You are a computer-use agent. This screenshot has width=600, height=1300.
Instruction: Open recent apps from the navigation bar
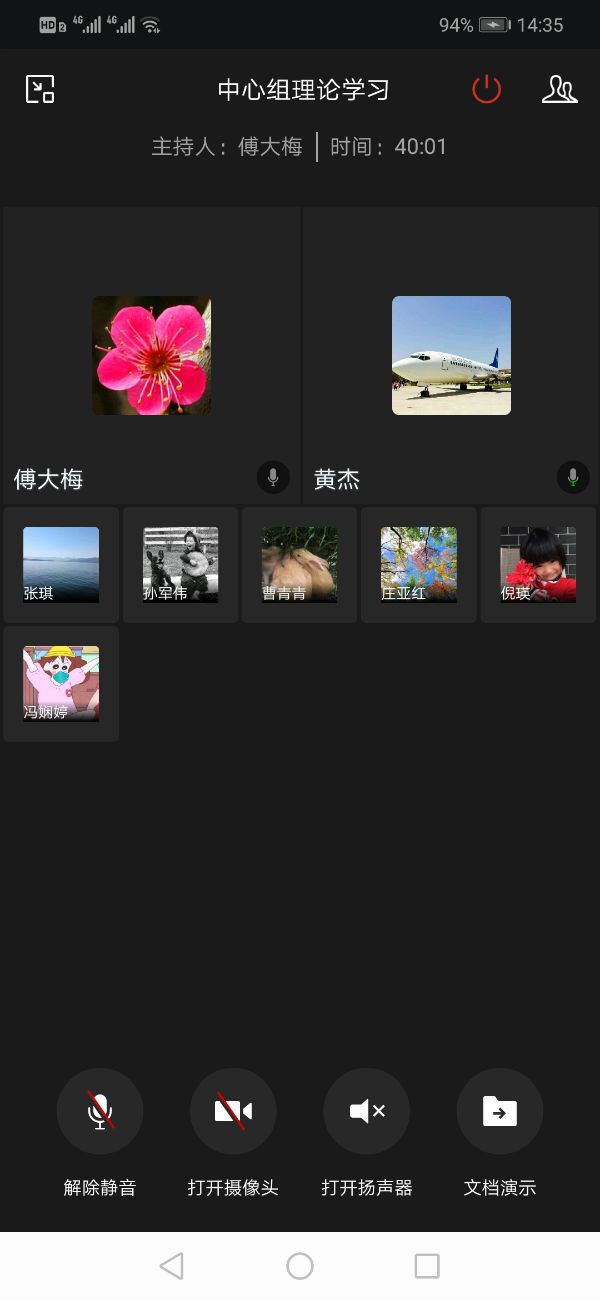click(x=427, y=1266)
